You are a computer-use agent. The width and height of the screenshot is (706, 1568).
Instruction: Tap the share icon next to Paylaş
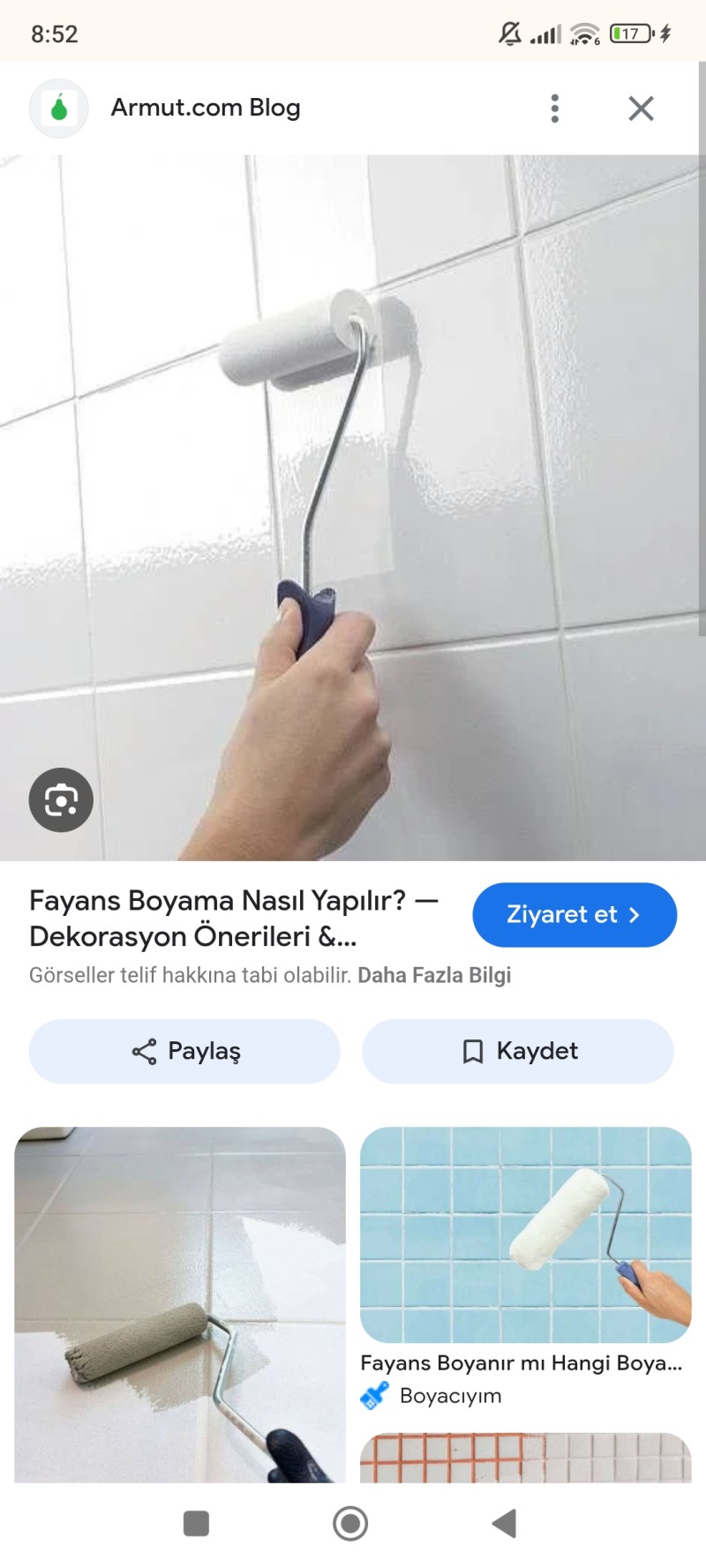[x=145, y=1051]
